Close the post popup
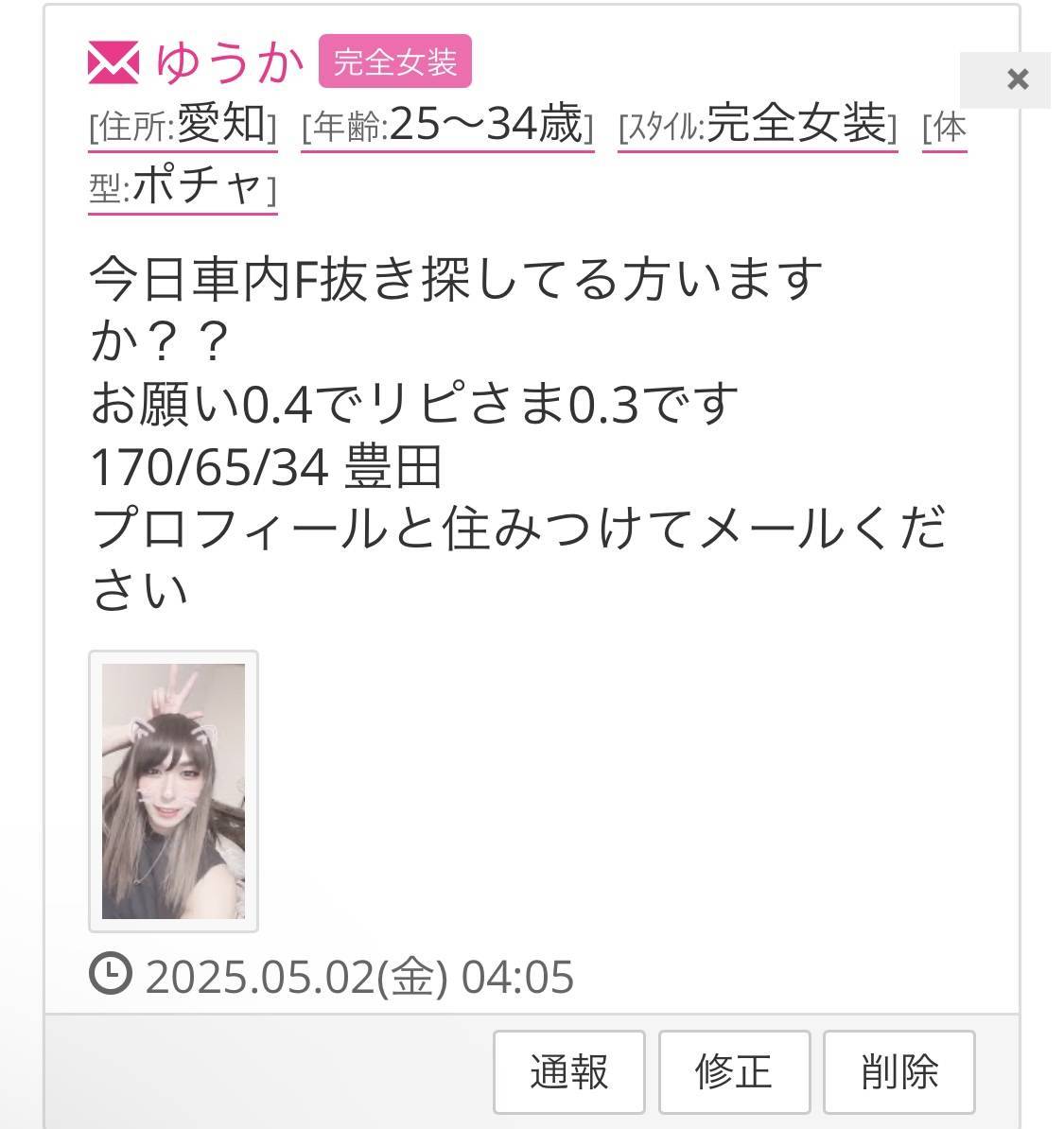 point(1017,79)
